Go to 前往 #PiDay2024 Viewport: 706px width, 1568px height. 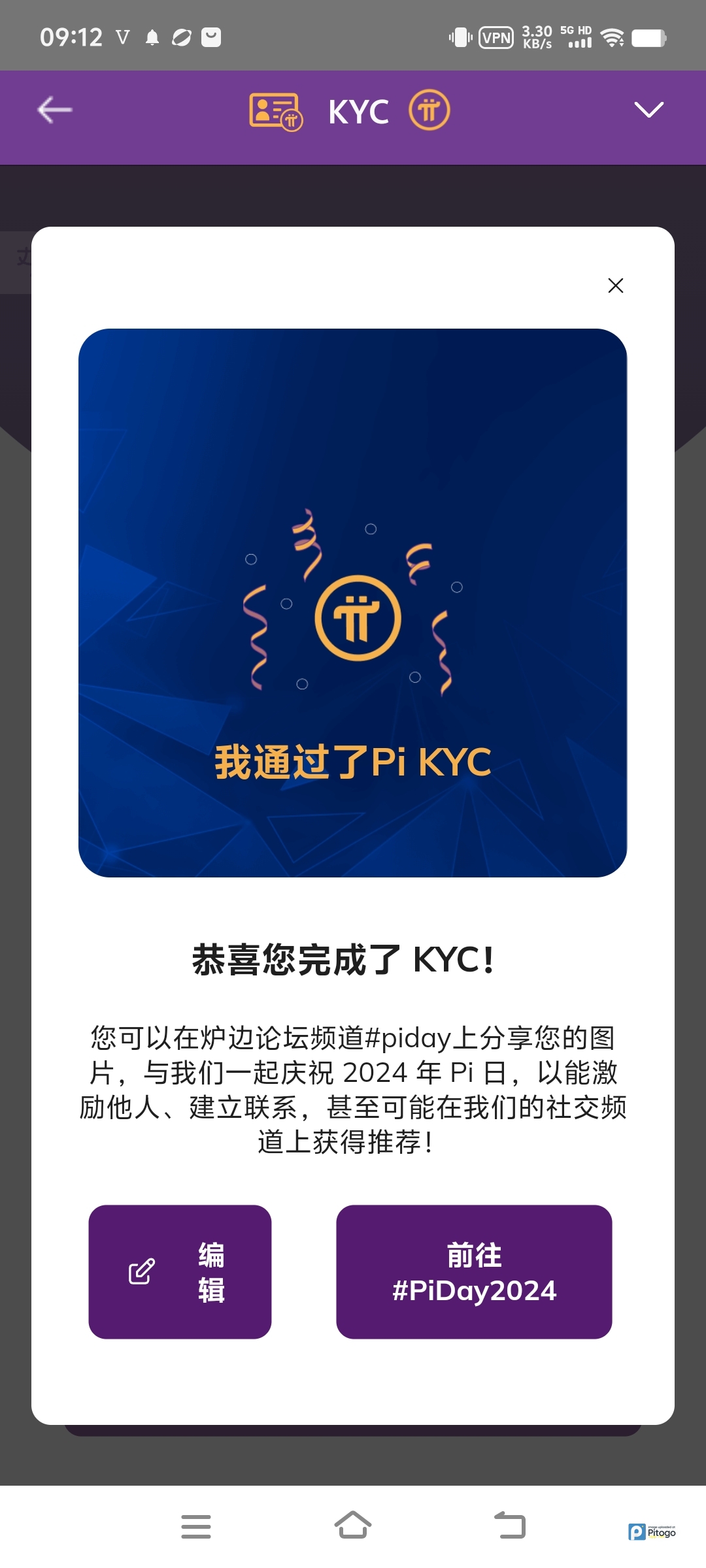pyautogui.click(x=474, y=1271)
